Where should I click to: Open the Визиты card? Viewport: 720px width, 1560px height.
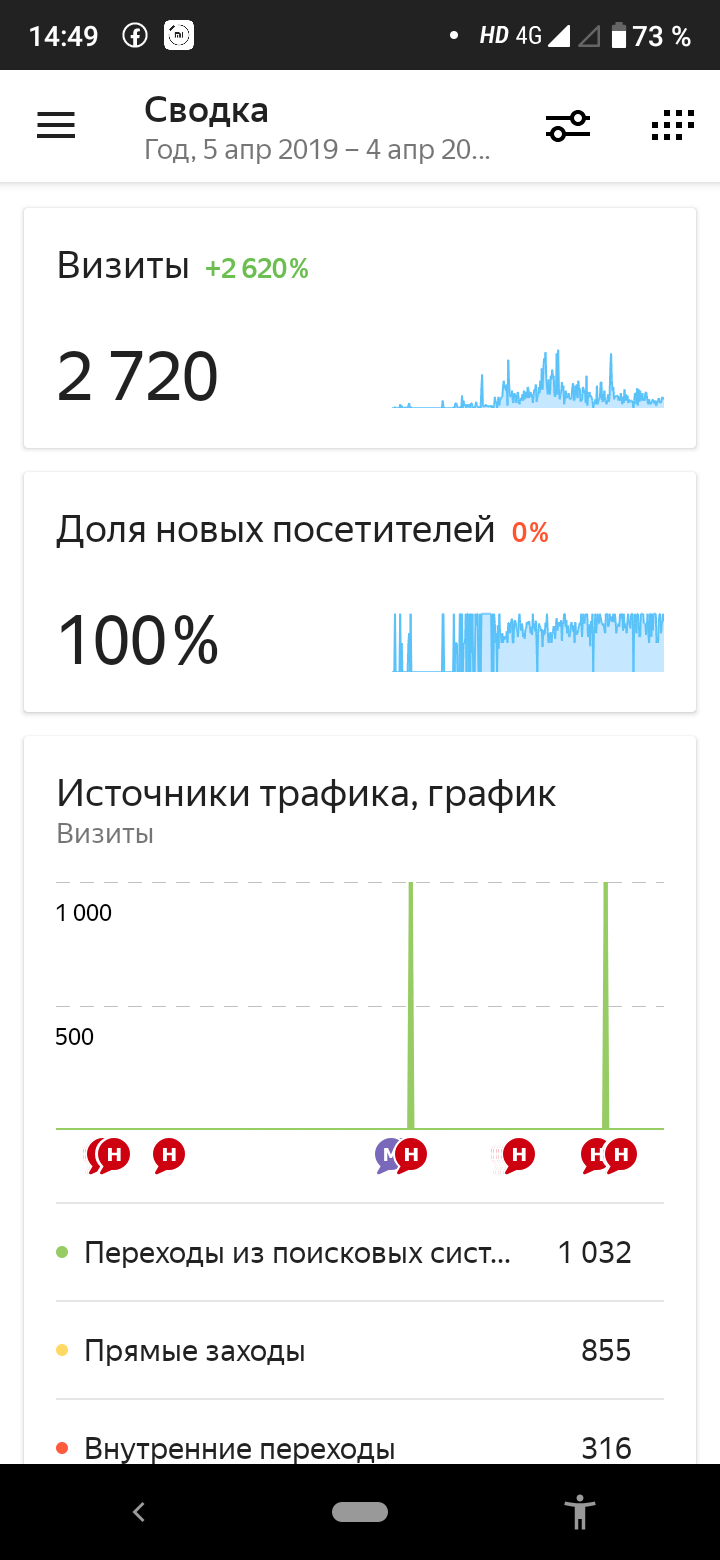[x=360, y=328]
